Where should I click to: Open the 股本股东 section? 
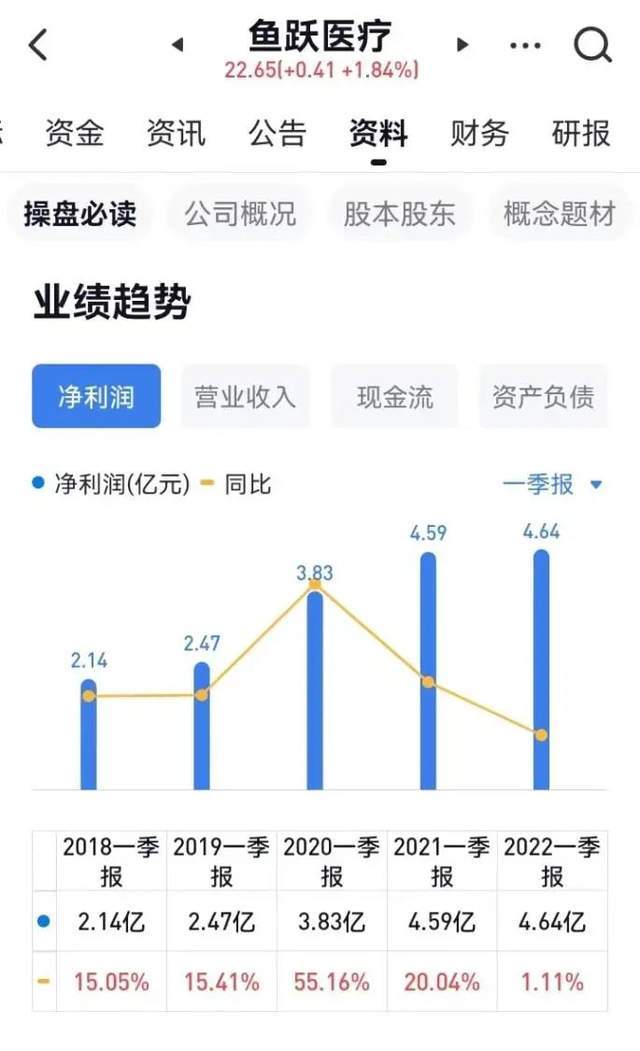click(399, 214)
